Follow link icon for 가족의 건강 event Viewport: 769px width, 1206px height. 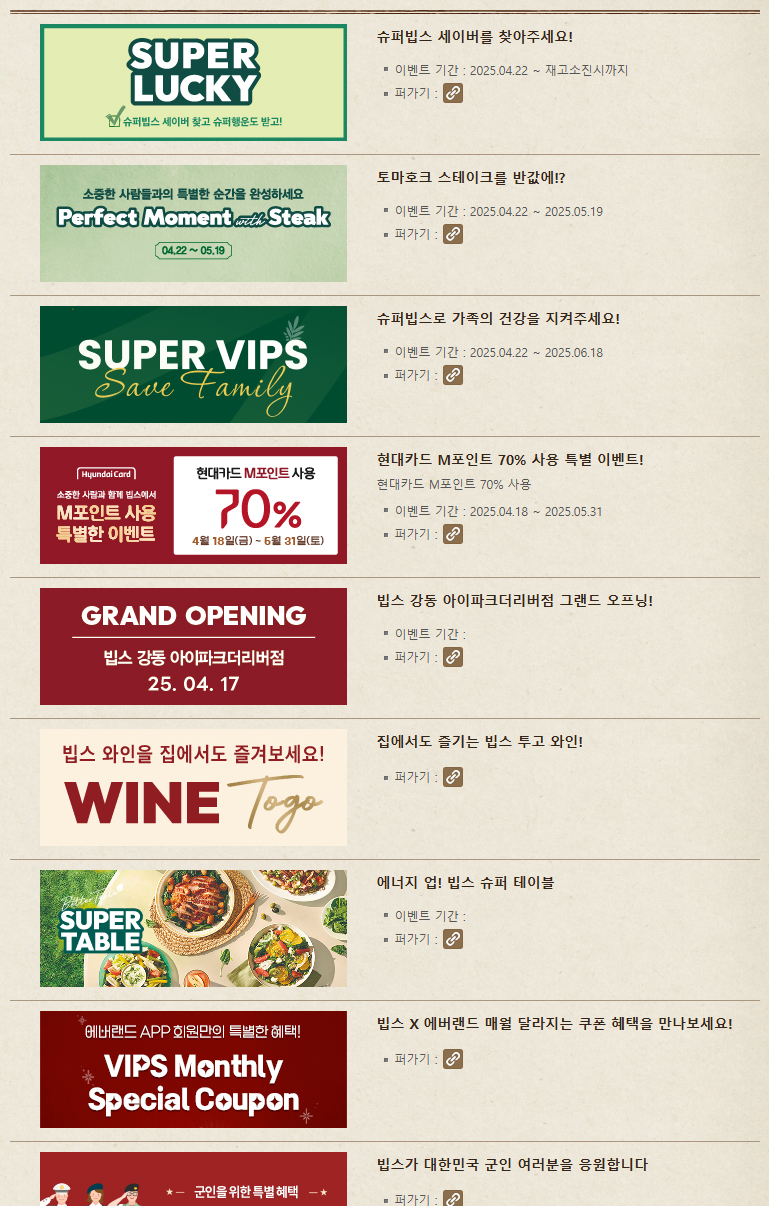point(453,375)
